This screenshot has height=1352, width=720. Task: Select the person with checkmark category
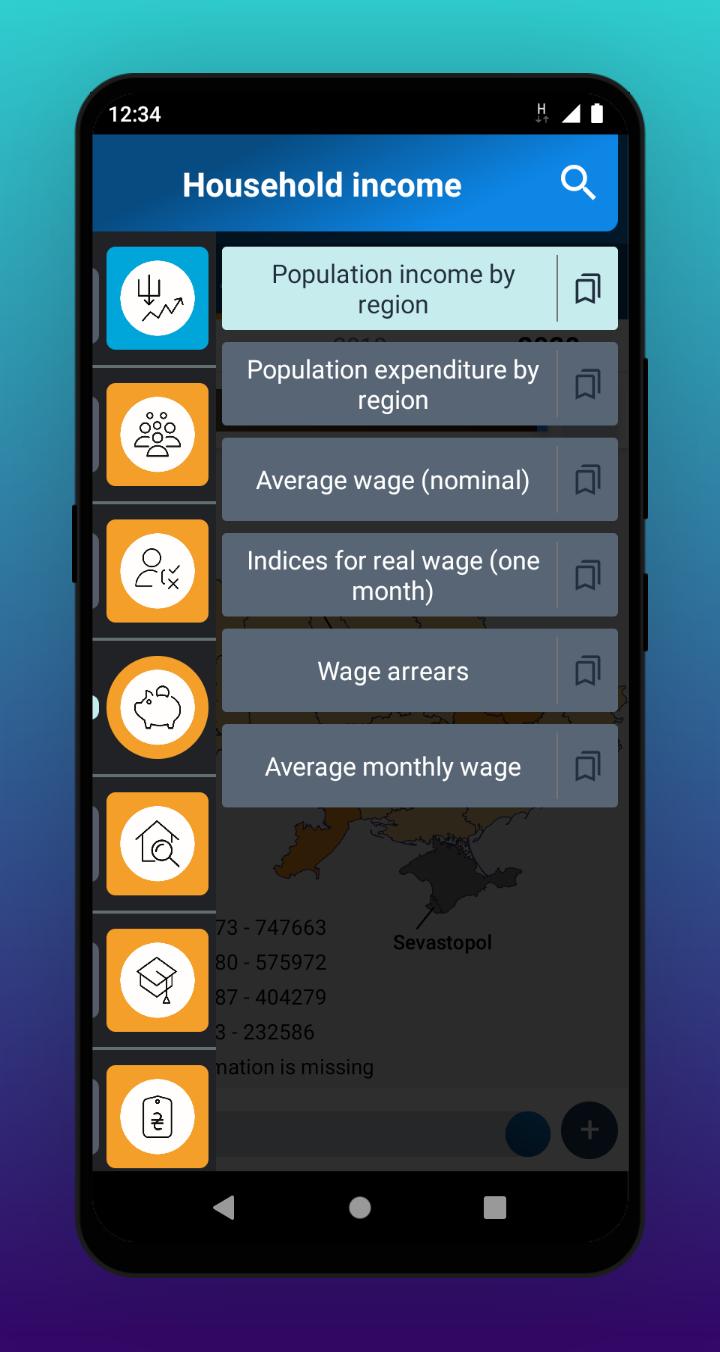(157, 570)
